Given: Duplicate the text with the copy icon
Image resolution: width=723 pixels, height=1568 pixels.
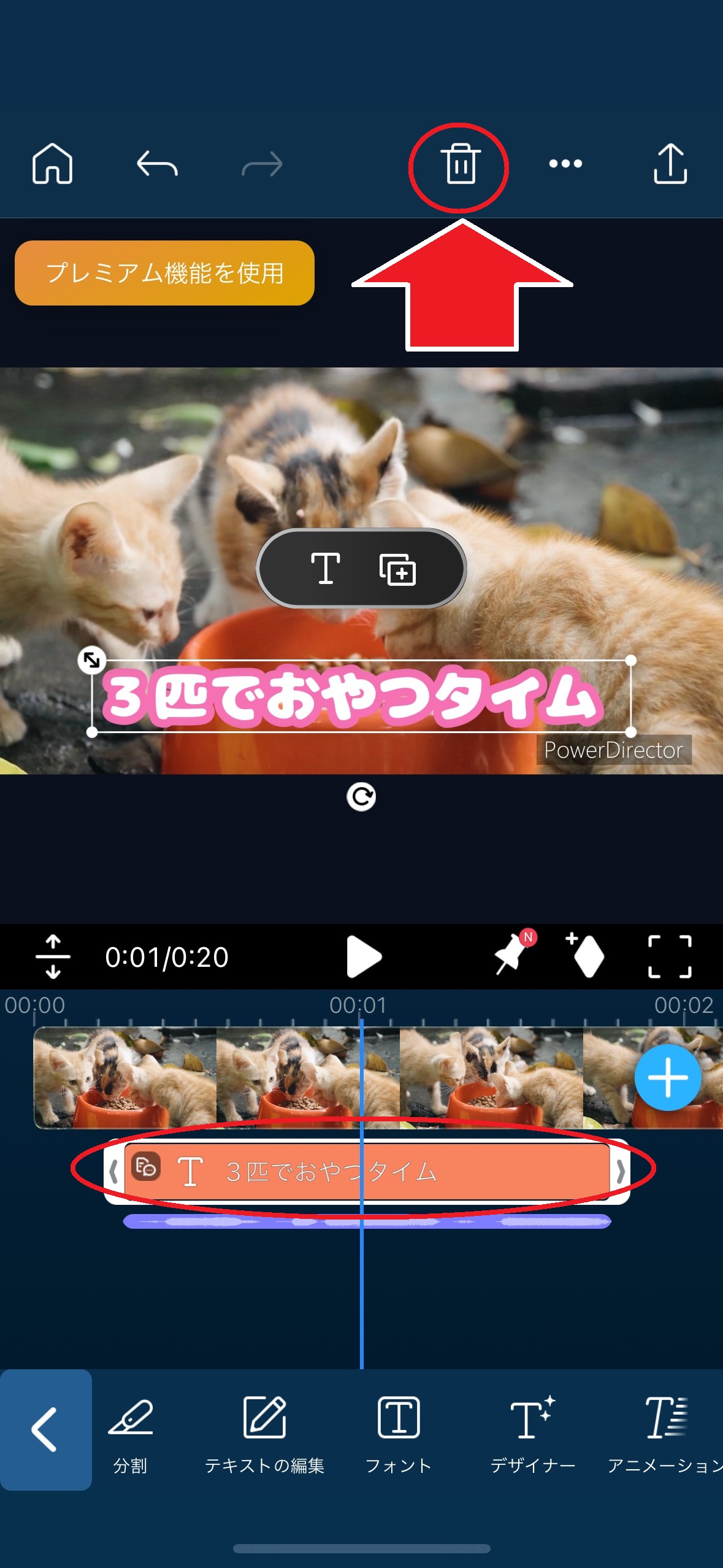Looking at the screenshot, I should point(397,569).
